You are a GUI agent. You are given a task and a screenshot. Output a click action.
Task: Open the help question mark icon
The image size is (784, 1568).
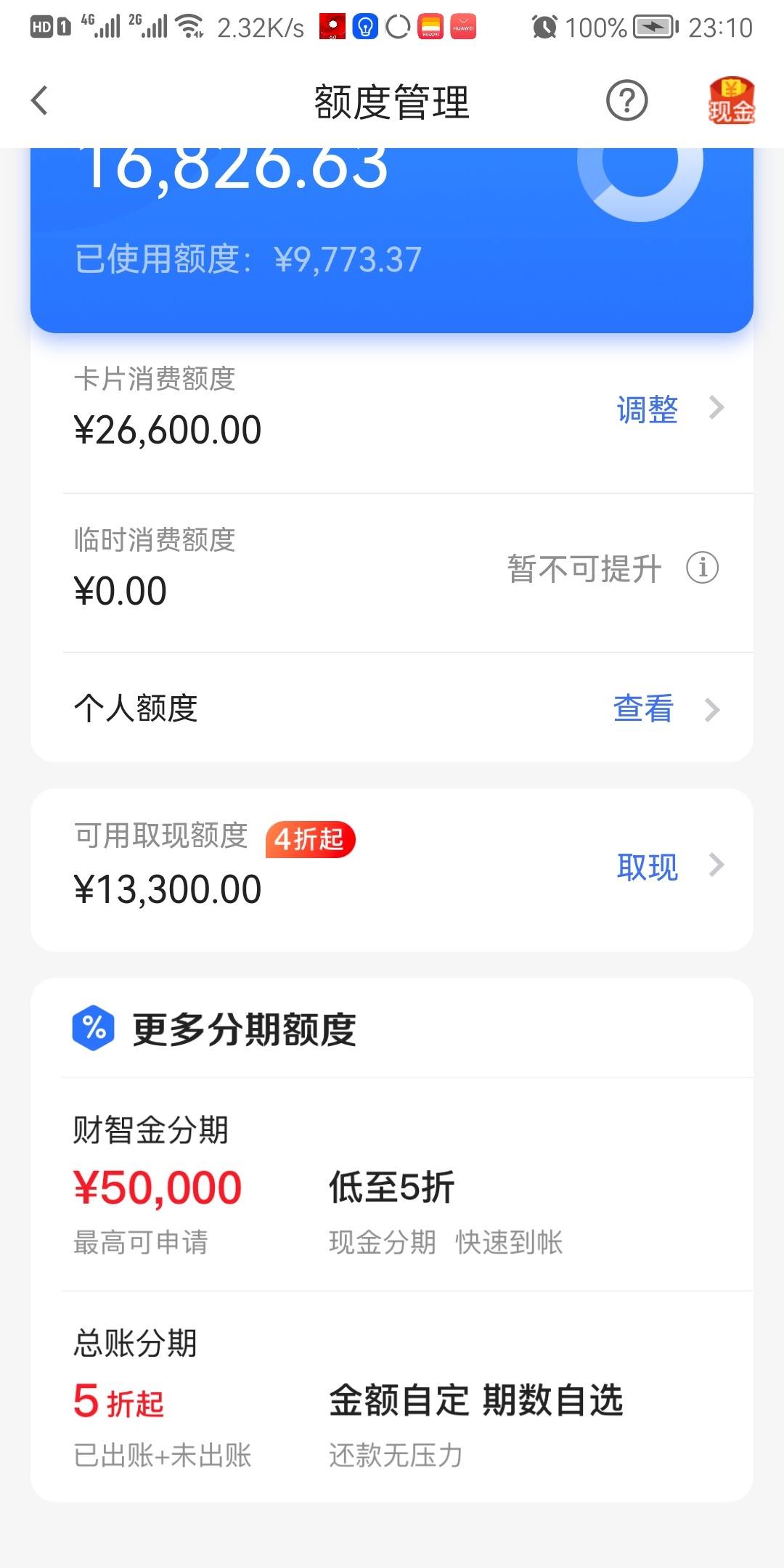point(626,101)
